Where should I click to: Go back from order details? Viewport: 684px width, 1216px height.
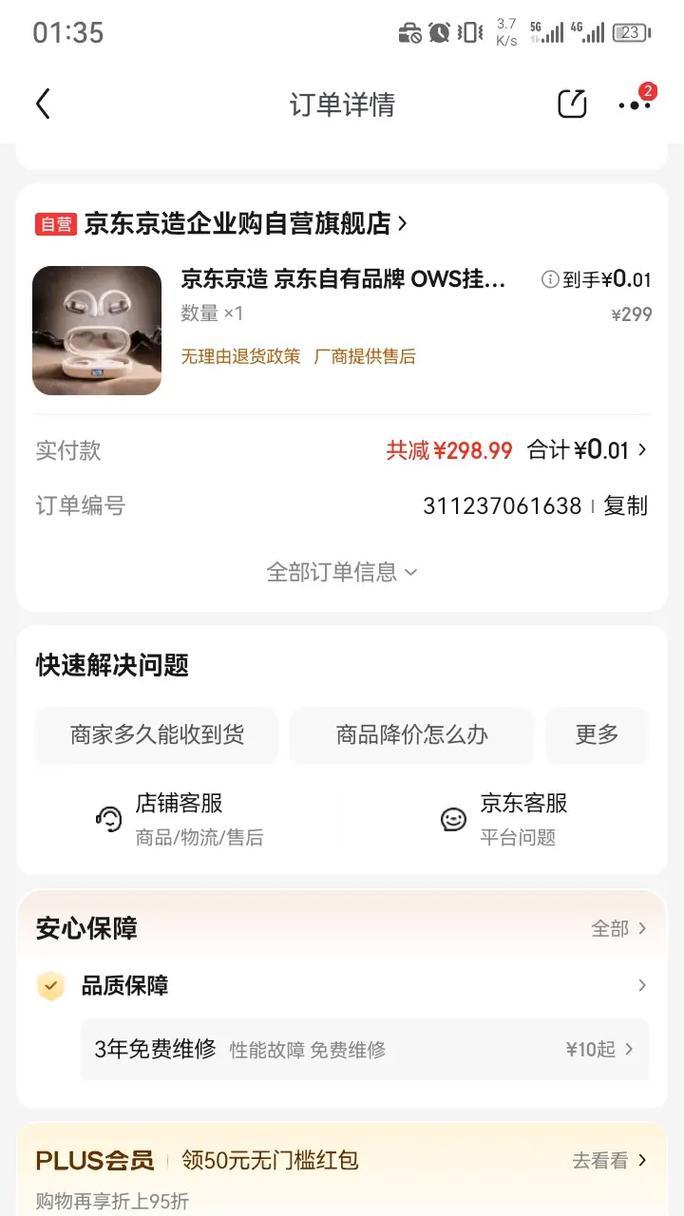(x=42, y=104)
